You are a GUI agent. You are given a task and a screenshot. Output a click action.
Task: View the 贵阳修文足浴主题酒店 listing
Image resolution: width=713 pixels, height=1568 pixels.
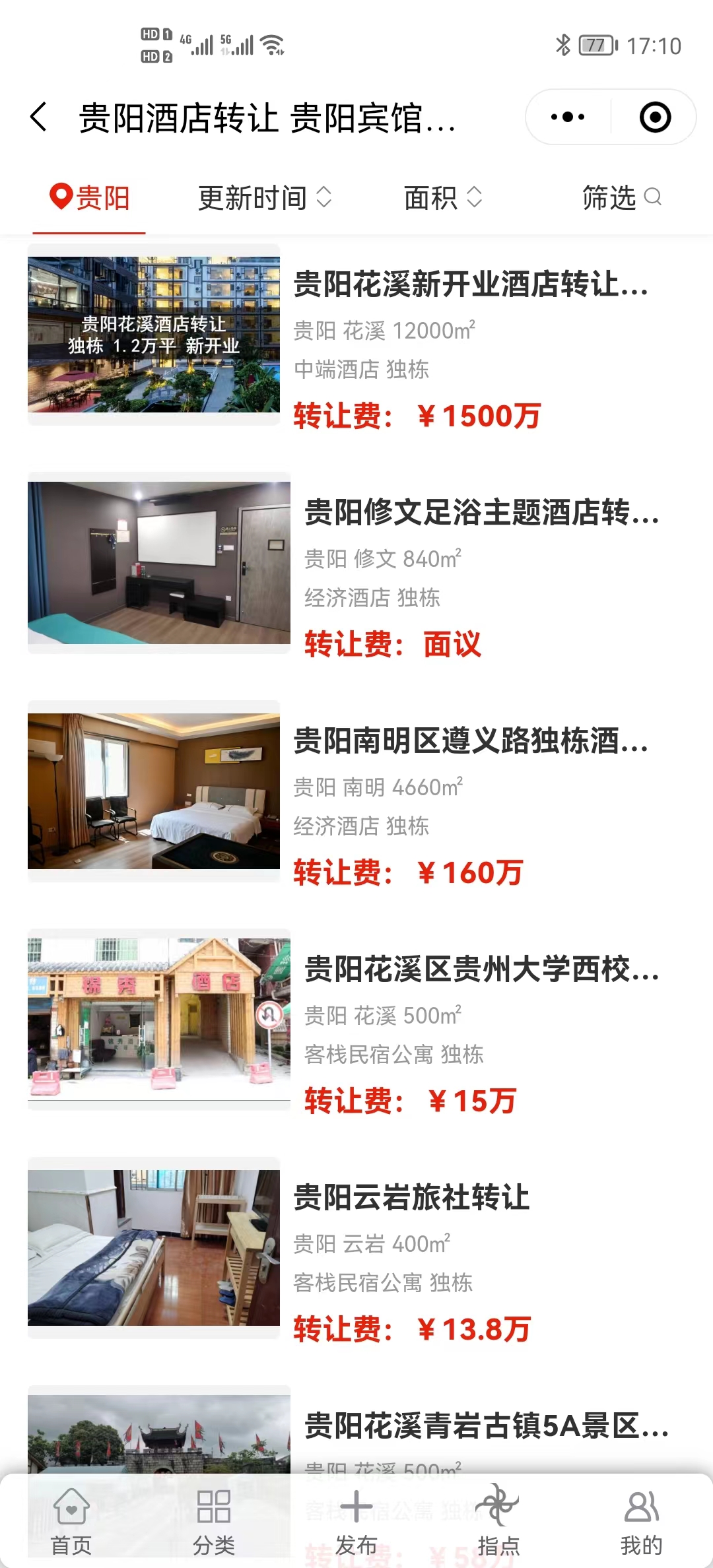tap(481, 513)
